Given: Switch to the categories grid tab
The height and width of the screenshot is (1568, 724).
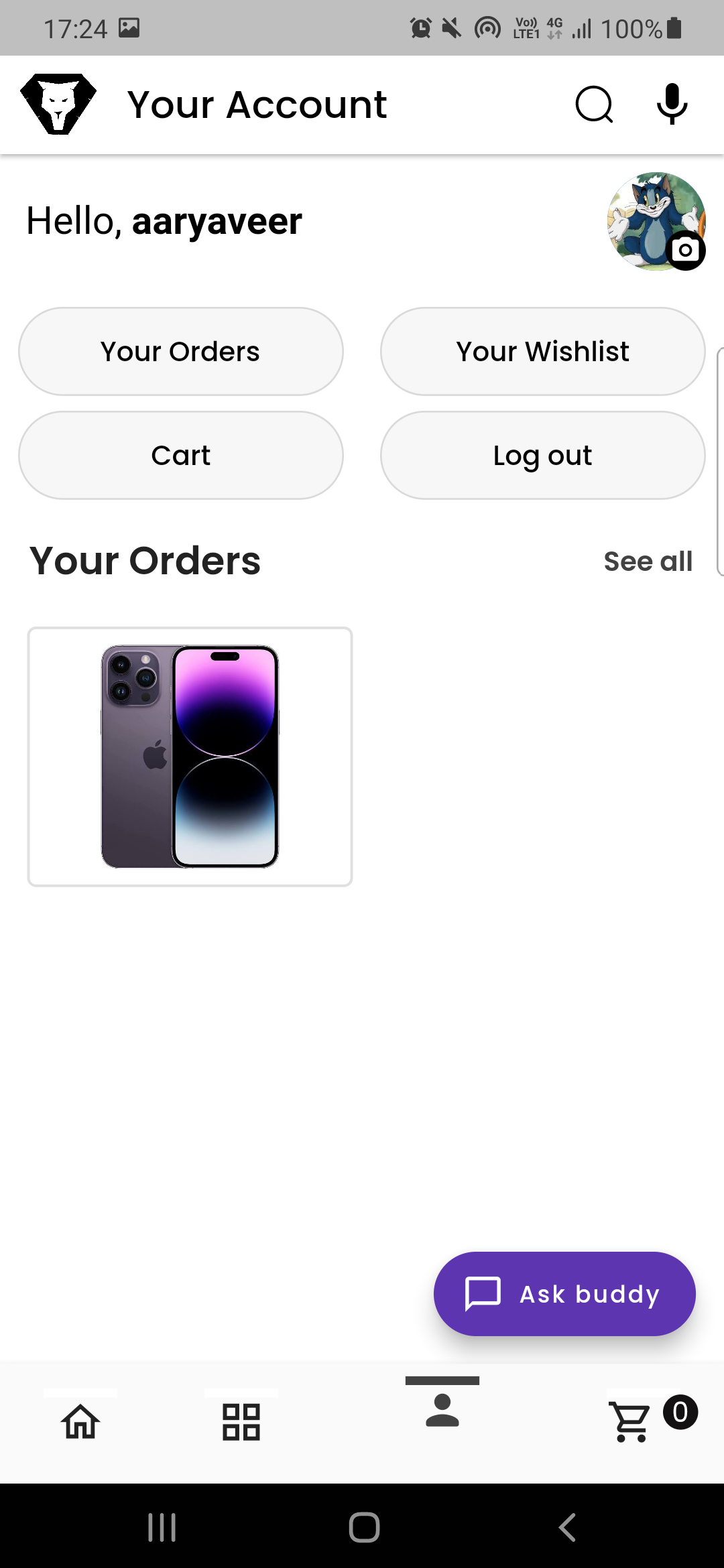Looking at the screenshot, I should (241, 1421).
